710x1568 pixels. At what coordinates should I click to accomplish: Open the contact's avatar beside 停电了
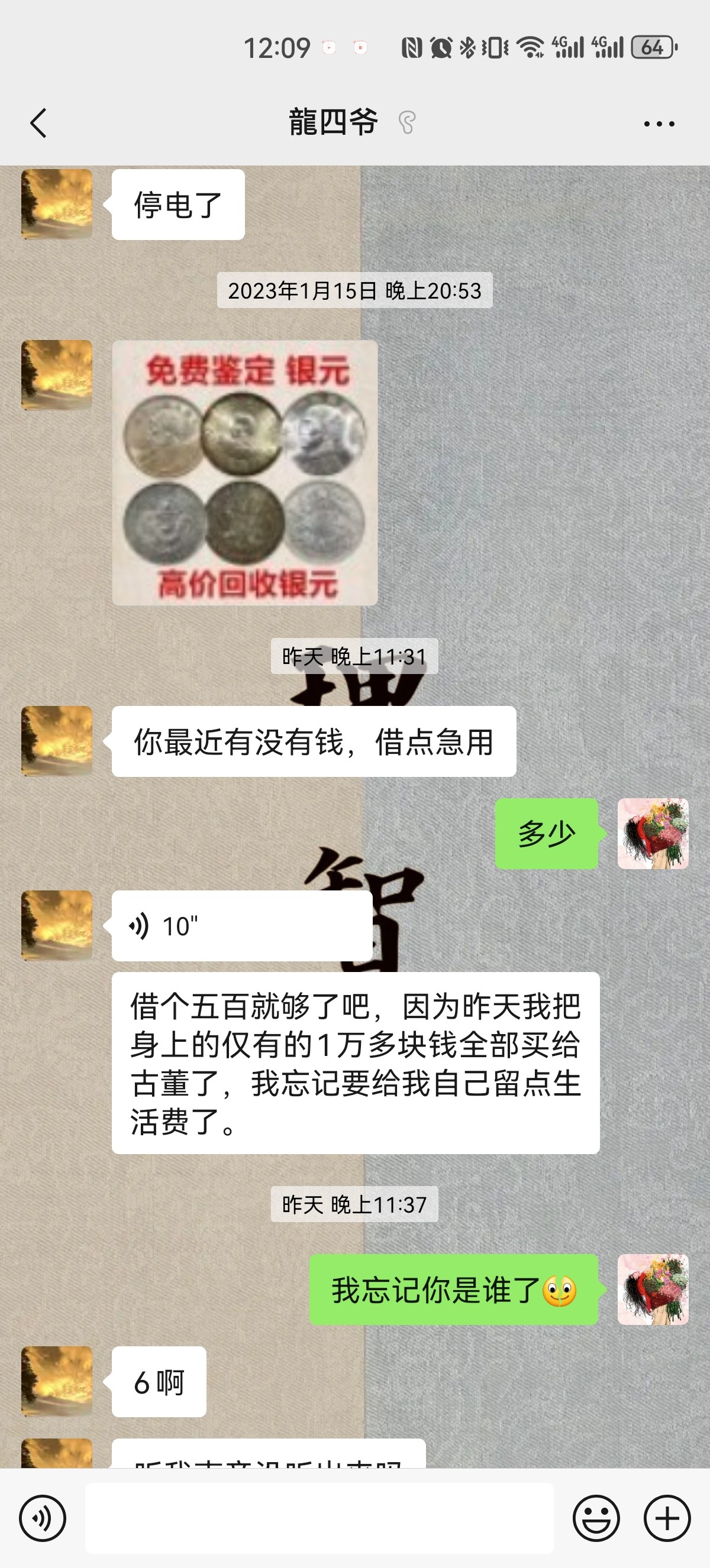coord(57,204)
